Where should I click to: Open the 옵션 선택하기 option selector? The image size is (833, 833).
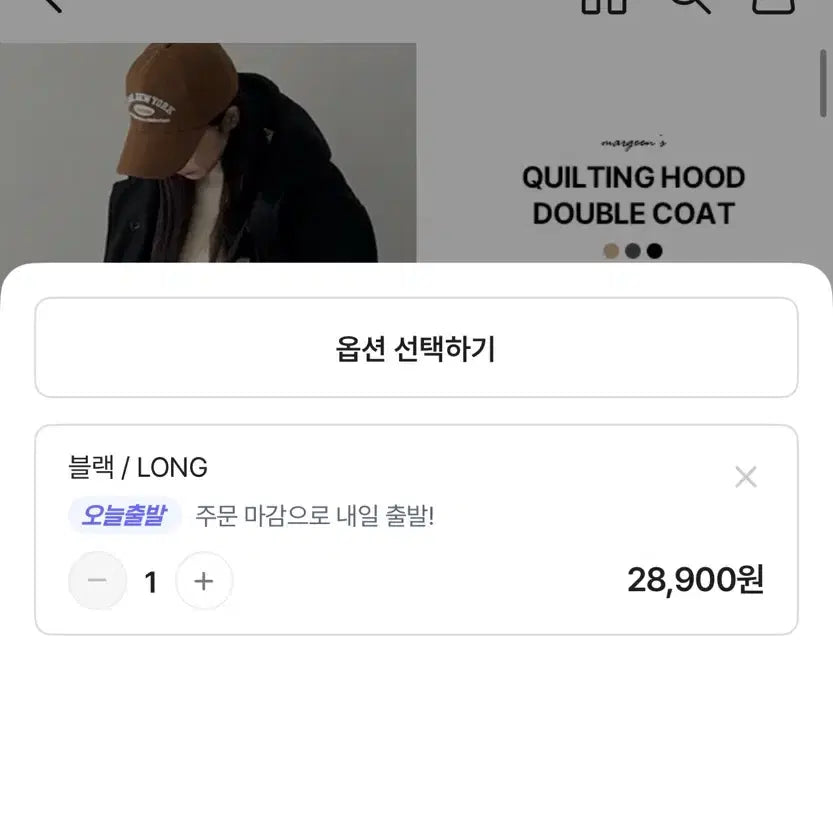(416, 348)
